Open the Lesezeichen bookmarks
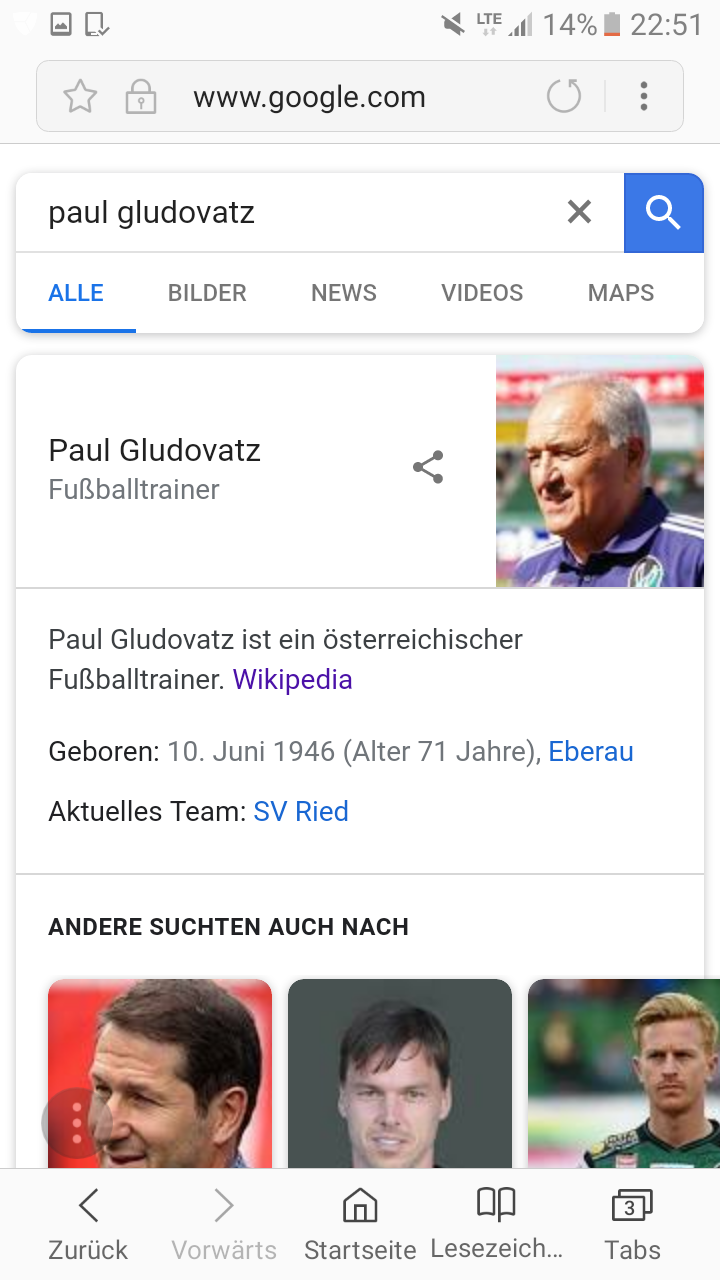 [x=496, y=1225]
